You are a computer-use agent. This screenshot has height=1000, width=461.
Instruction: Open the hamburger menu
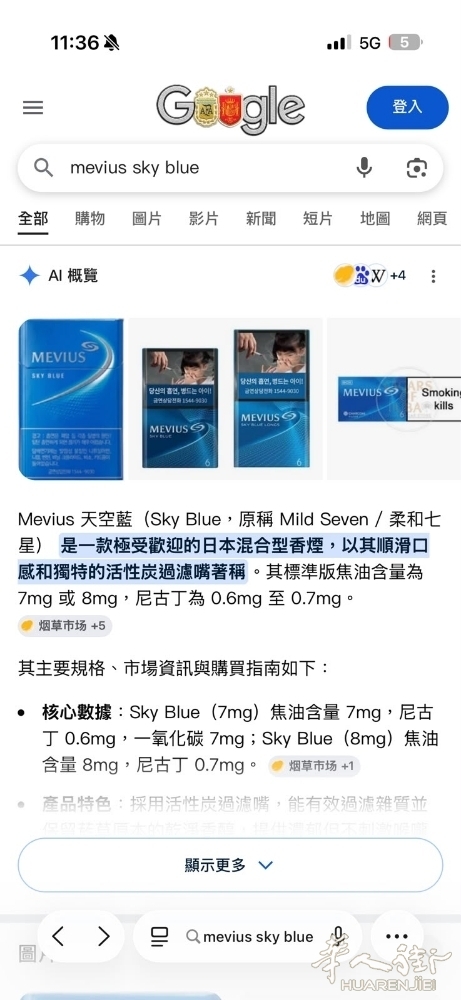[33, 107]
